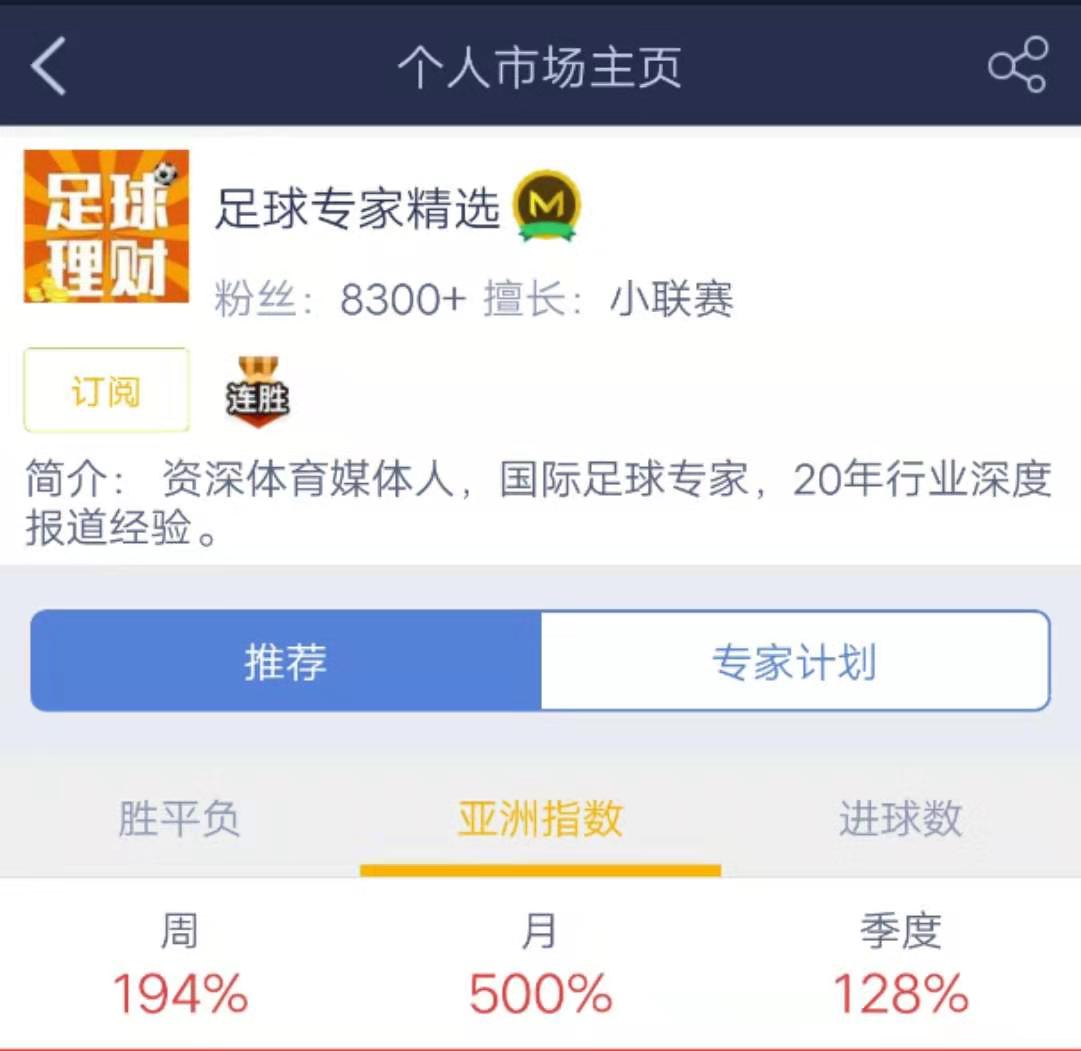Select the 胜平负 tab
This screenshot has width=1081, height=1051.
point(179,820)
